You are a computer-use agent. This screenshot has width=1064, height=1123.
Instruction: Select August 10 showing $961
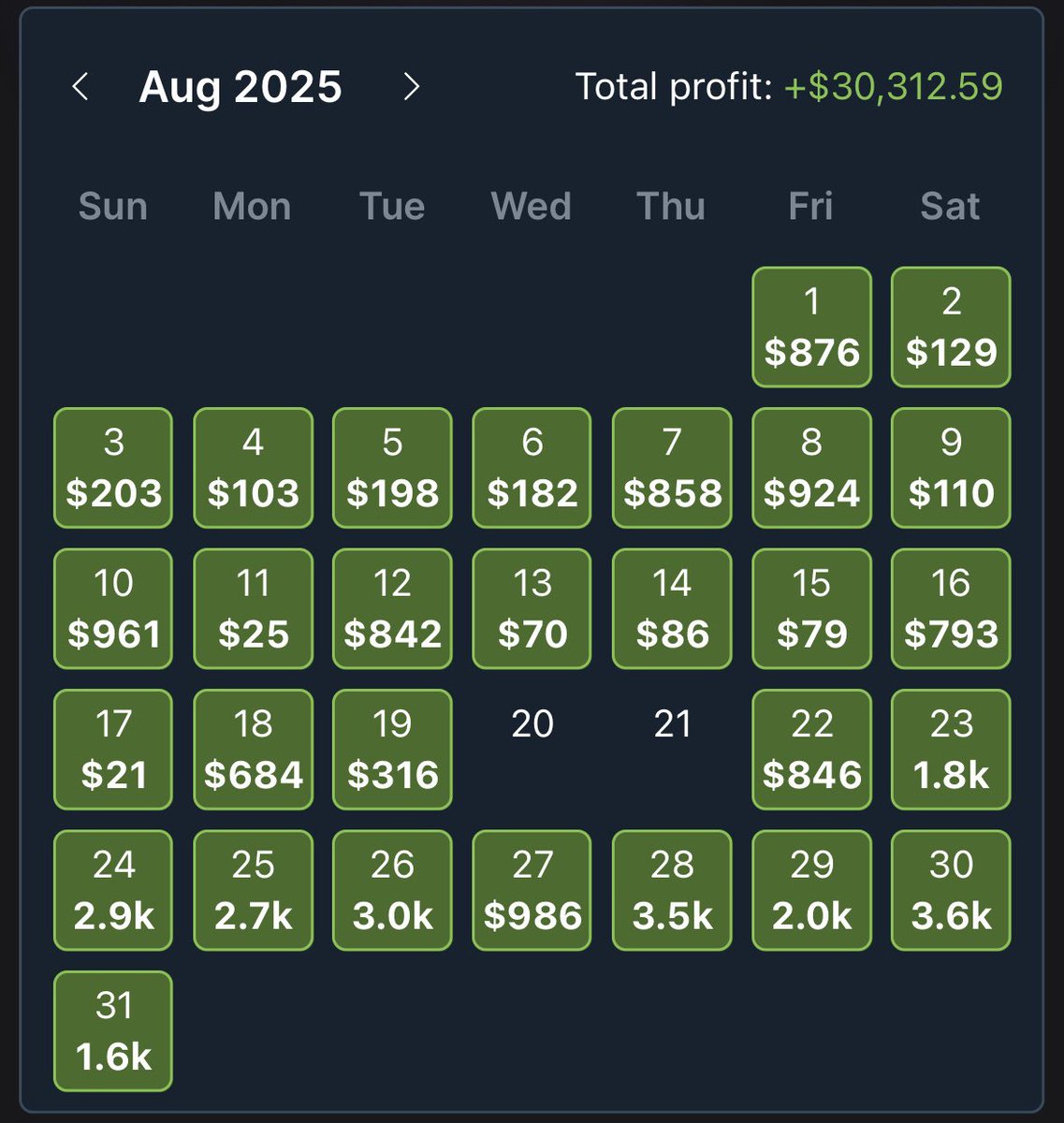pyautogui.click(x=113, y=608)
